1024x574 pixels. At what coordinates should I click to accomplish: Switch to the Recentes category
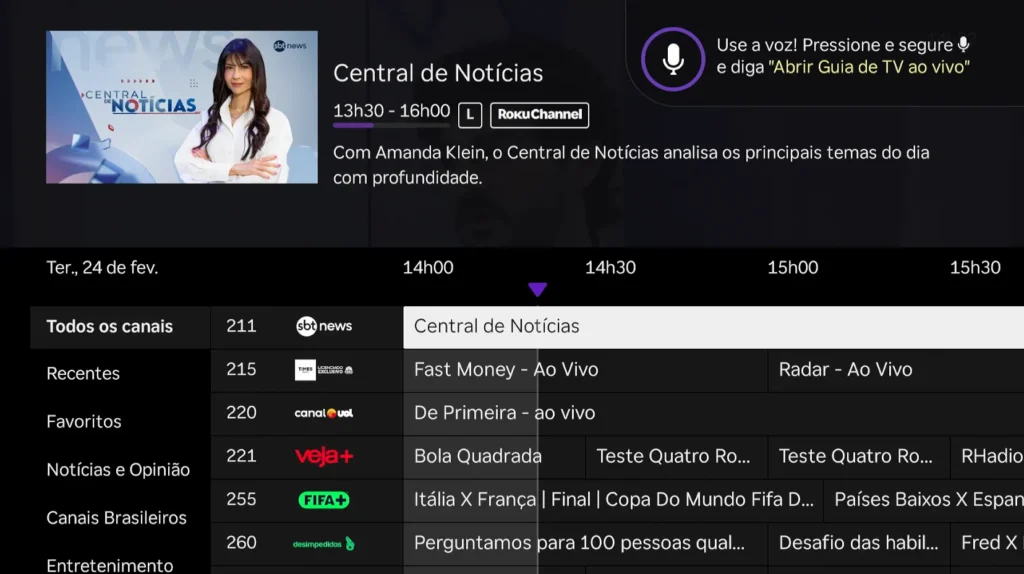(x=84, y=374)
